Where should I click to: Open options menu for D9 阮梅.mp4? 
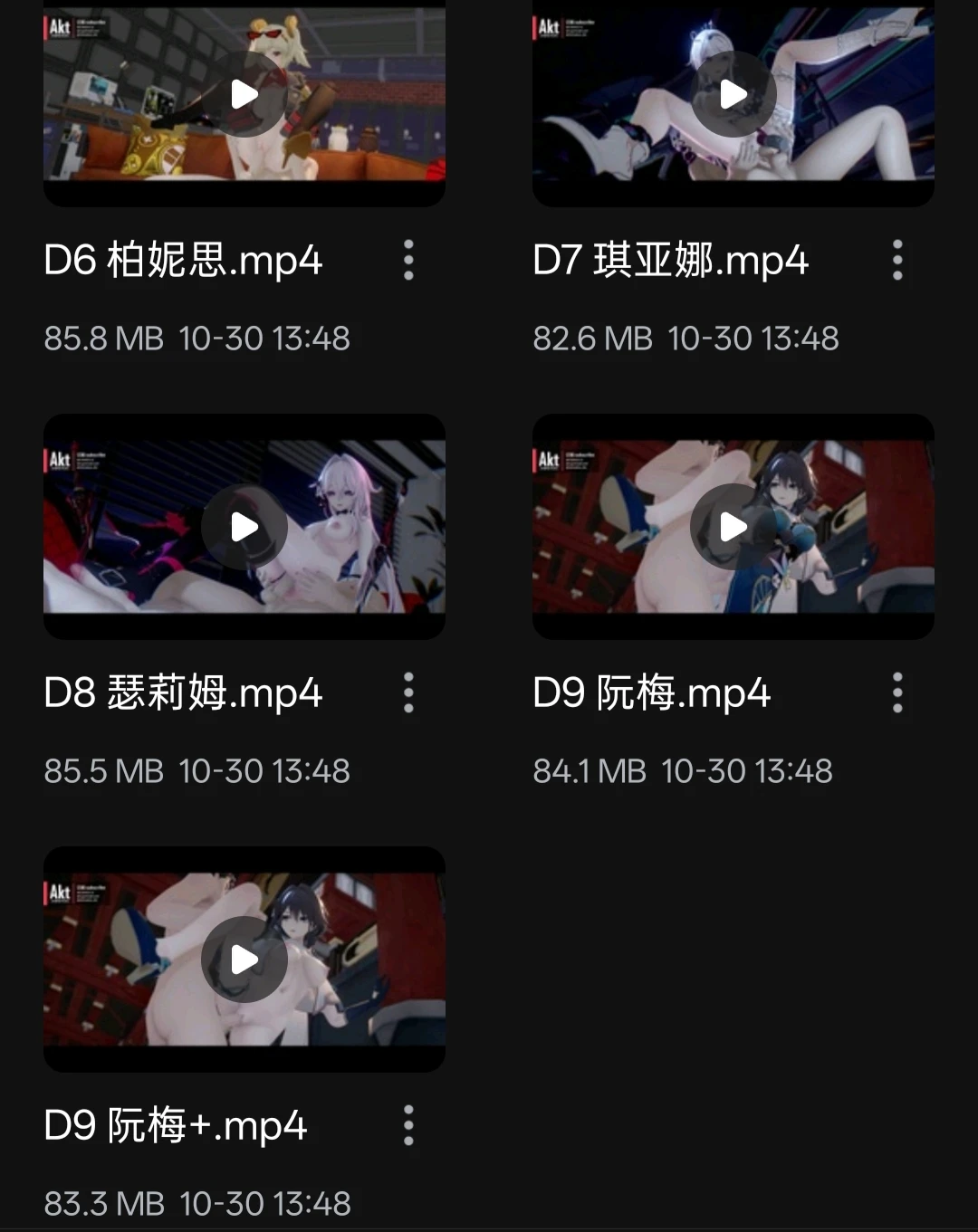(896, 692)
